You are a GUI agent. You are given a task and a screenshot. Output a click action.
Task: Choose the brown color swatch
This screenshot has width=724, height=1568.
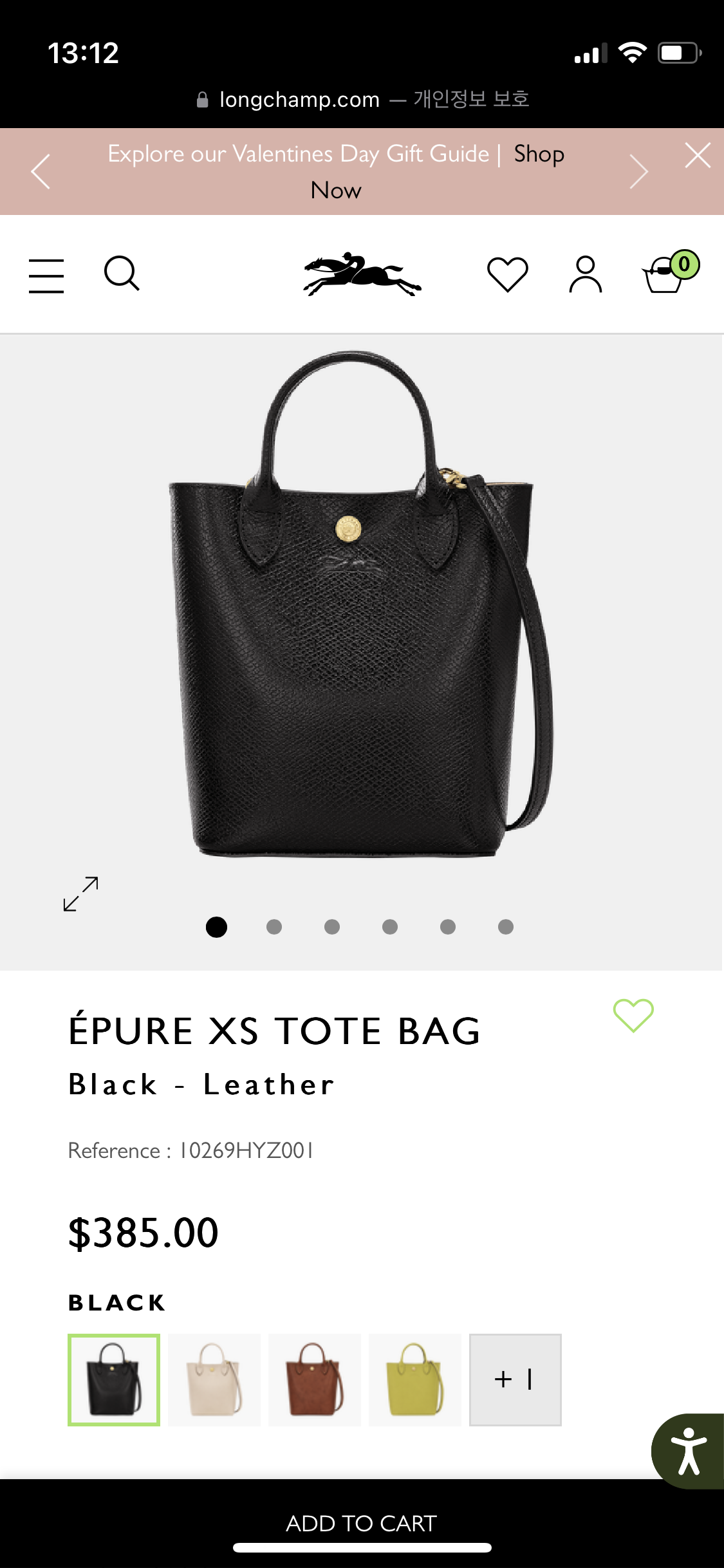click(315, 1379)
